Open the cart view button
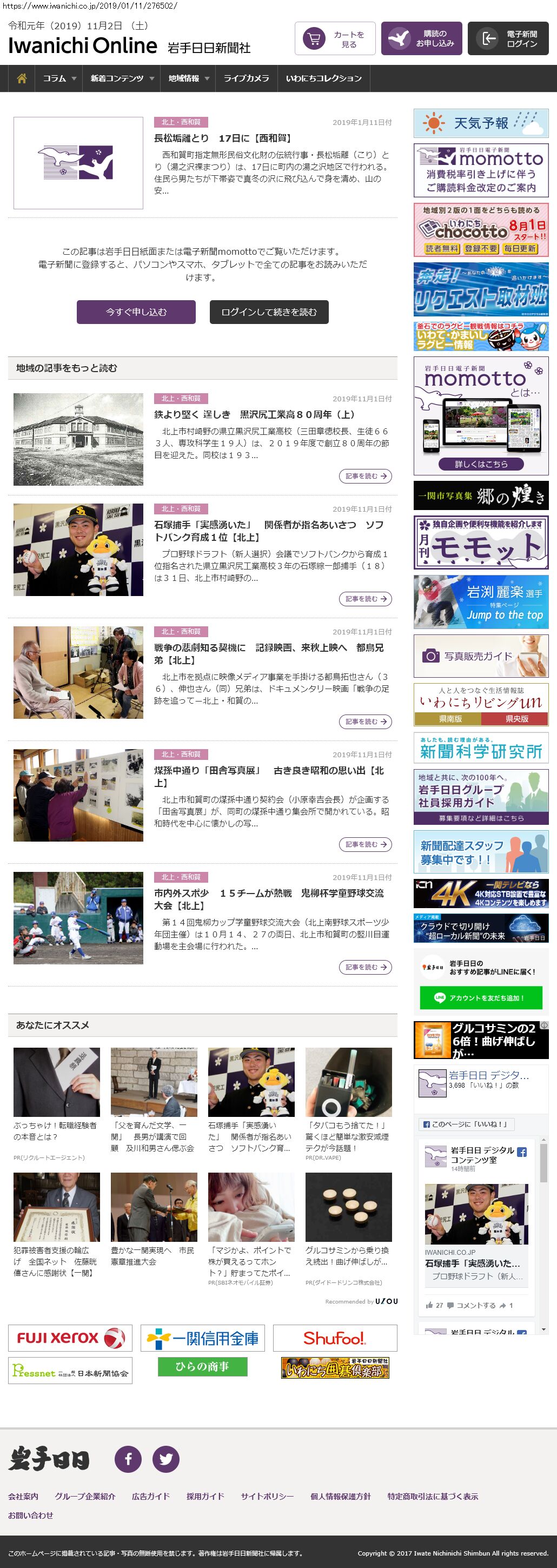Screen dimensions: 557x1568 335,39
